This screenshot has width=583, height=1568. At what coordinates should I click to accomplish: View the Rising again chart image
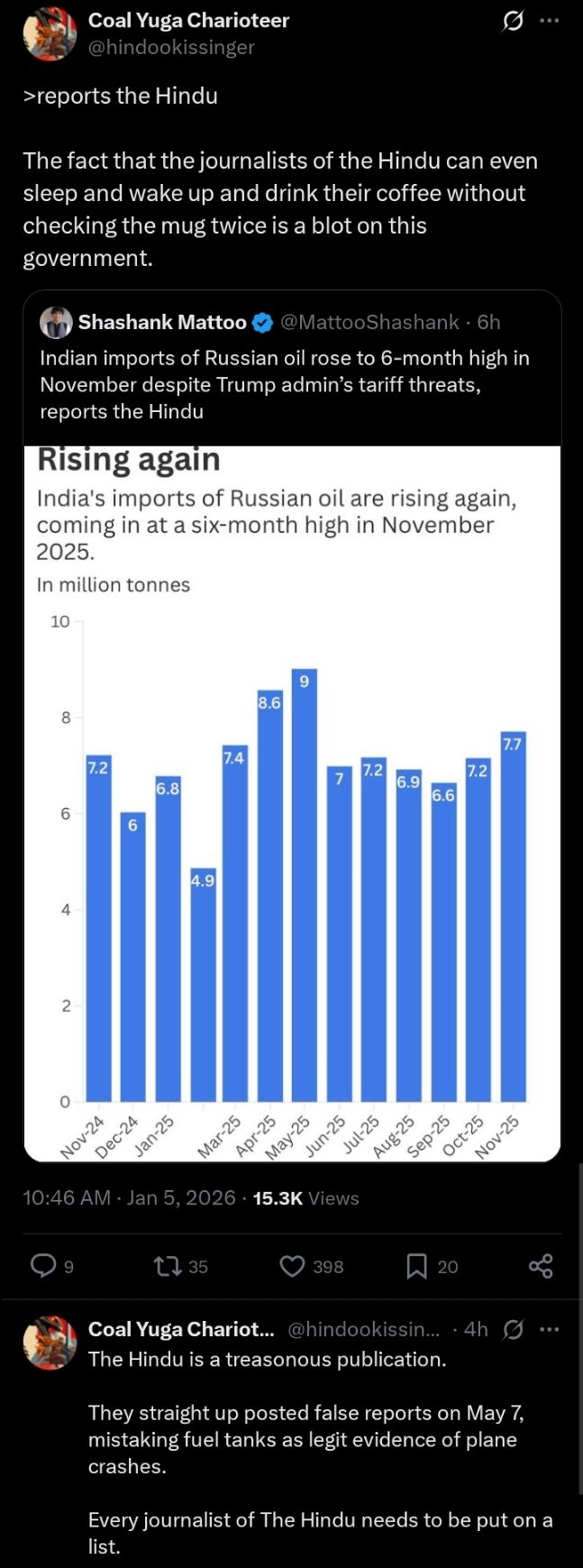pyautogui.click(x=292, y=802)
